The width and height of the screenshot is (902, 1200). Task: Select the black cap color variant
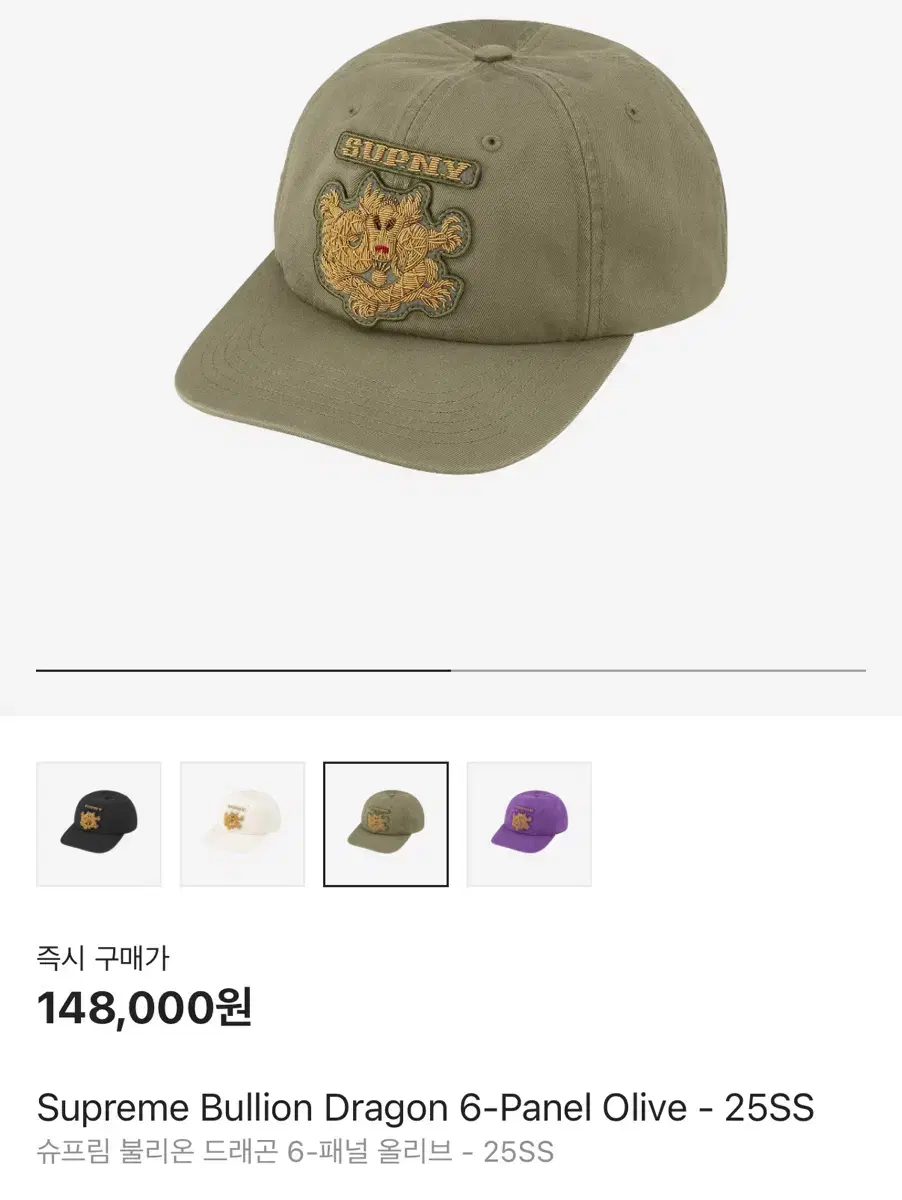[x=99, y=824]
